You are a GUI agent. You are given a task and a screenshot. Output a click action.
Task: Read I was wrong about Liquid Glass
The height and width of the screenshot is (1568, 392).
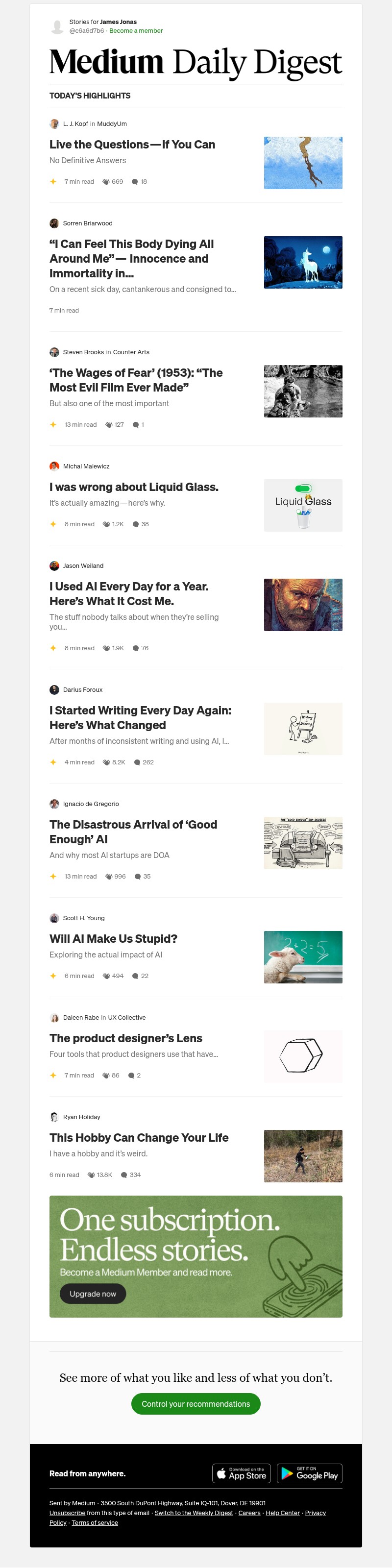(x=133, y=487)
